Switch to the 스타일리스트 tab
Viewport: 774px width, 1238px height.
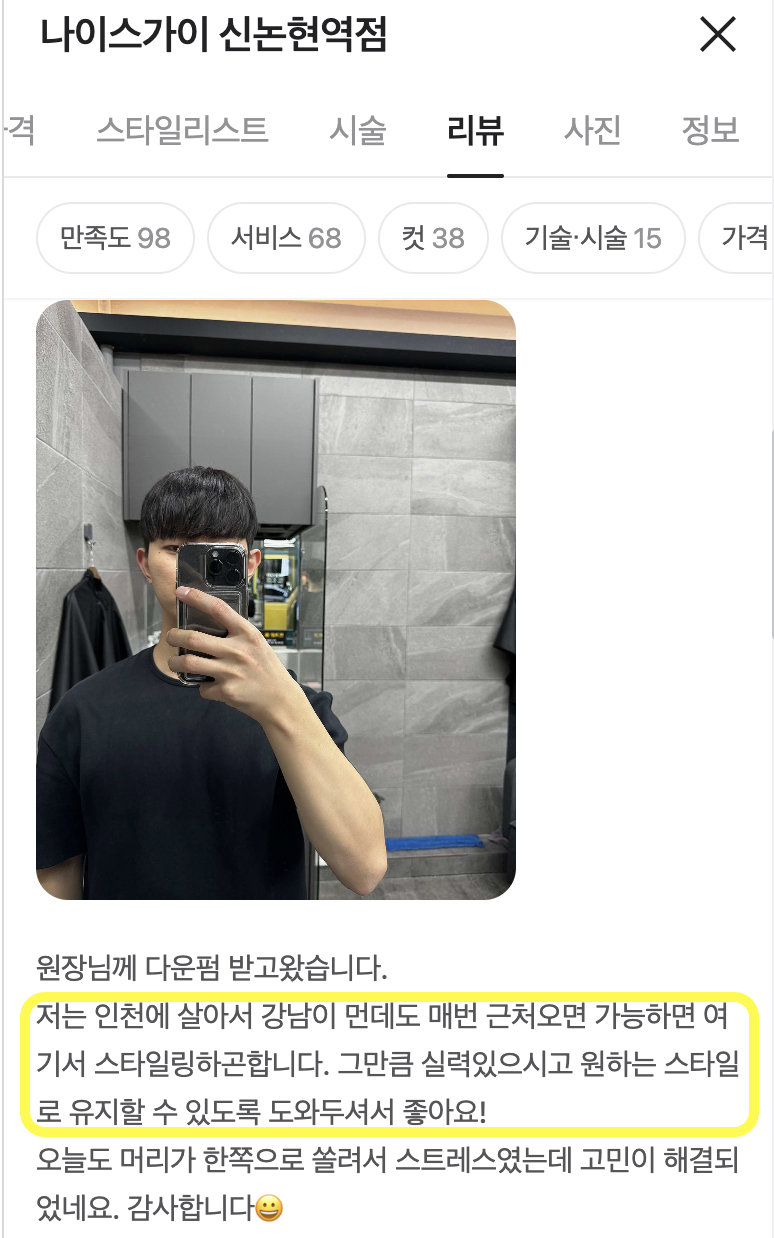point(182,130)
